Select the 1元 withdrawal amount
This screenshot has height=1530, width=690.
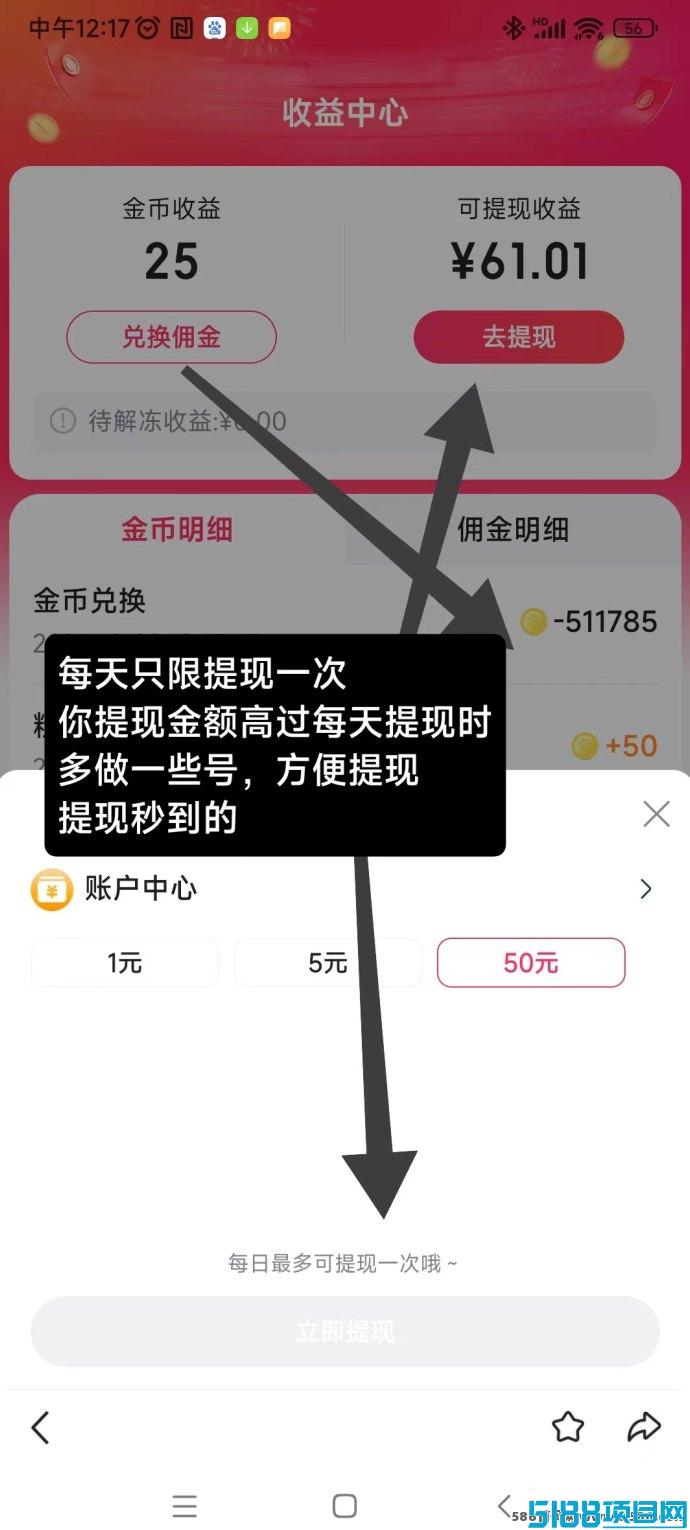coord(125,963)
